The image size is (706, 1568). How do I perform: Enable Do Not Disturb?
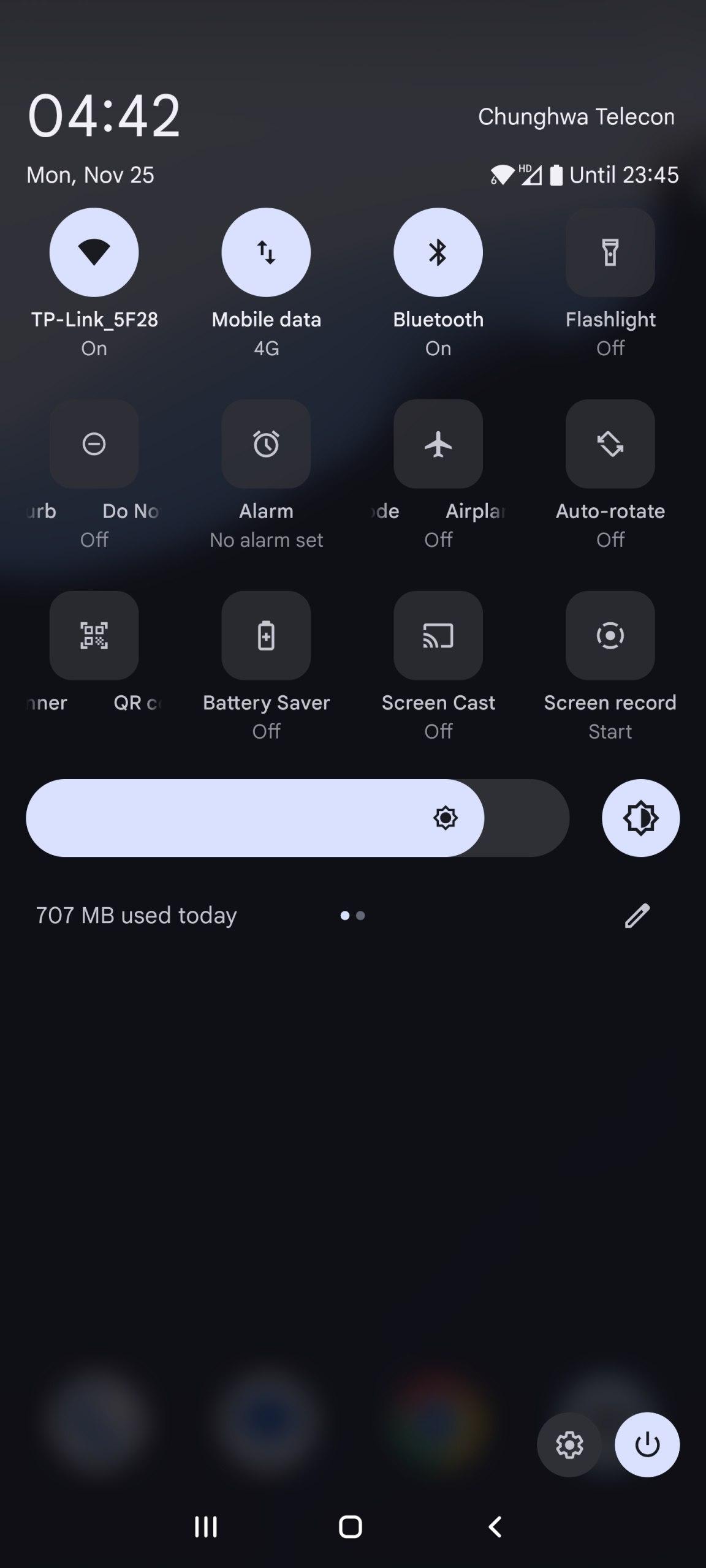tap(94, 444)
